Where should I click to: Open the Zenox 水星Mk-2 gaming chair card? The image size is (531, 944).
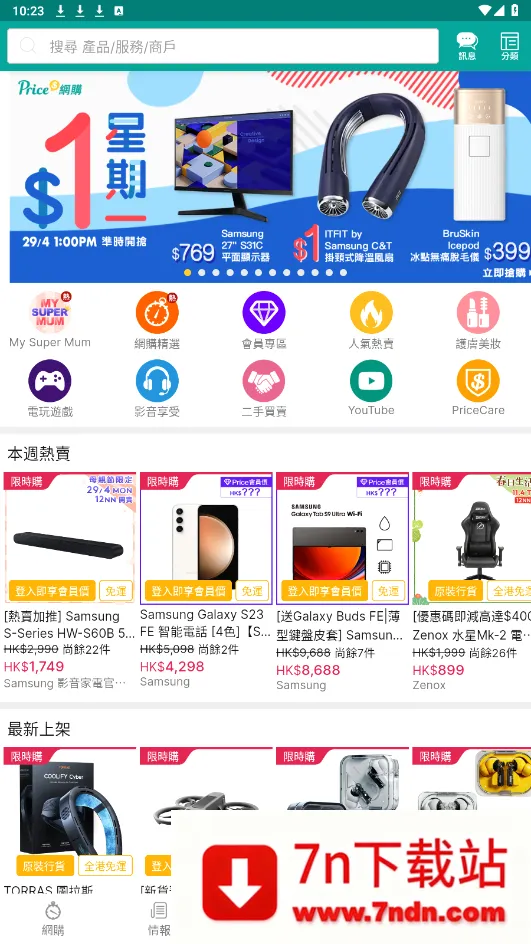[x=471, y=581]
